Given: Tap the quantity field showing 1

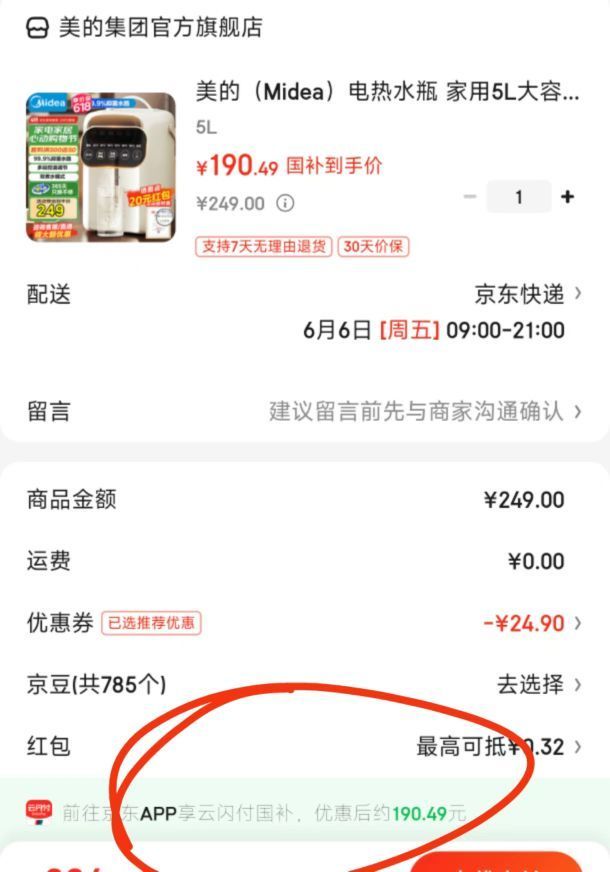Looking at the screenshot, I should pyautogui.click(x=518, y=197).
